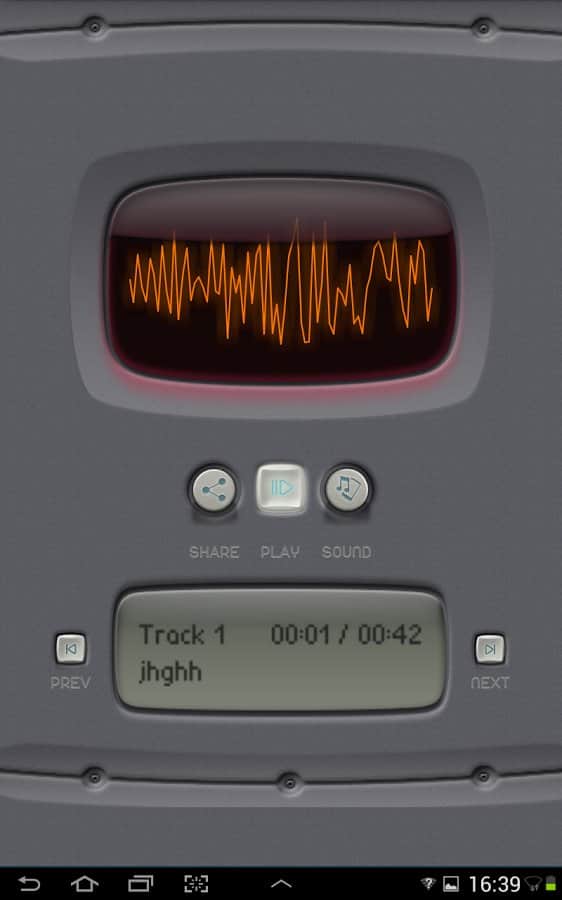562x900 pixels.
Task: Share the current recording
Action: point(214,490)
